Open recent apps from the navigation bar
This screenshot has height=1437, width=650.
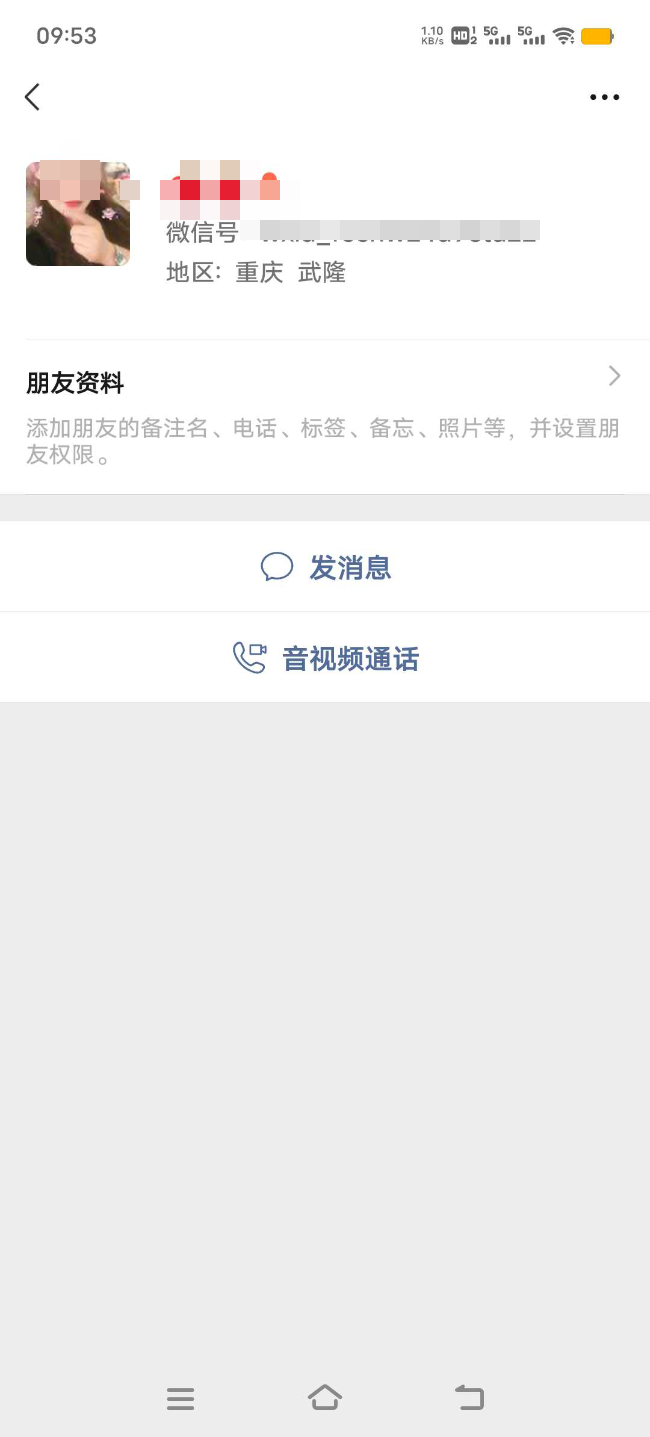coord(180,1398)
